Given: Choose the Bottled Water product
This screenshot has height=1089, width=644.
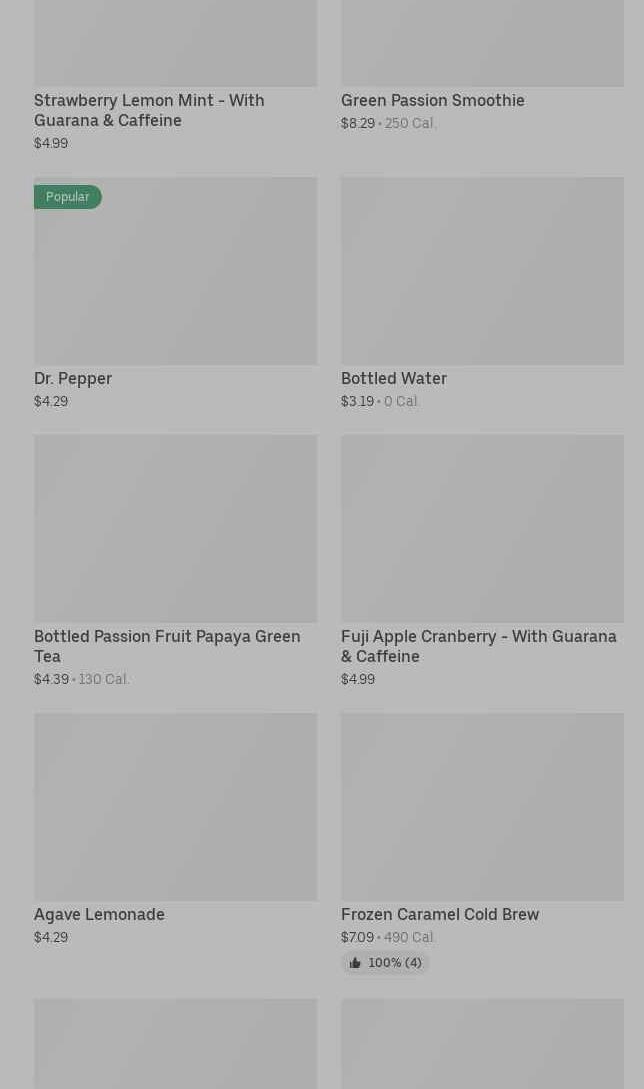Looking at the screenshot, I should point(482,290).
